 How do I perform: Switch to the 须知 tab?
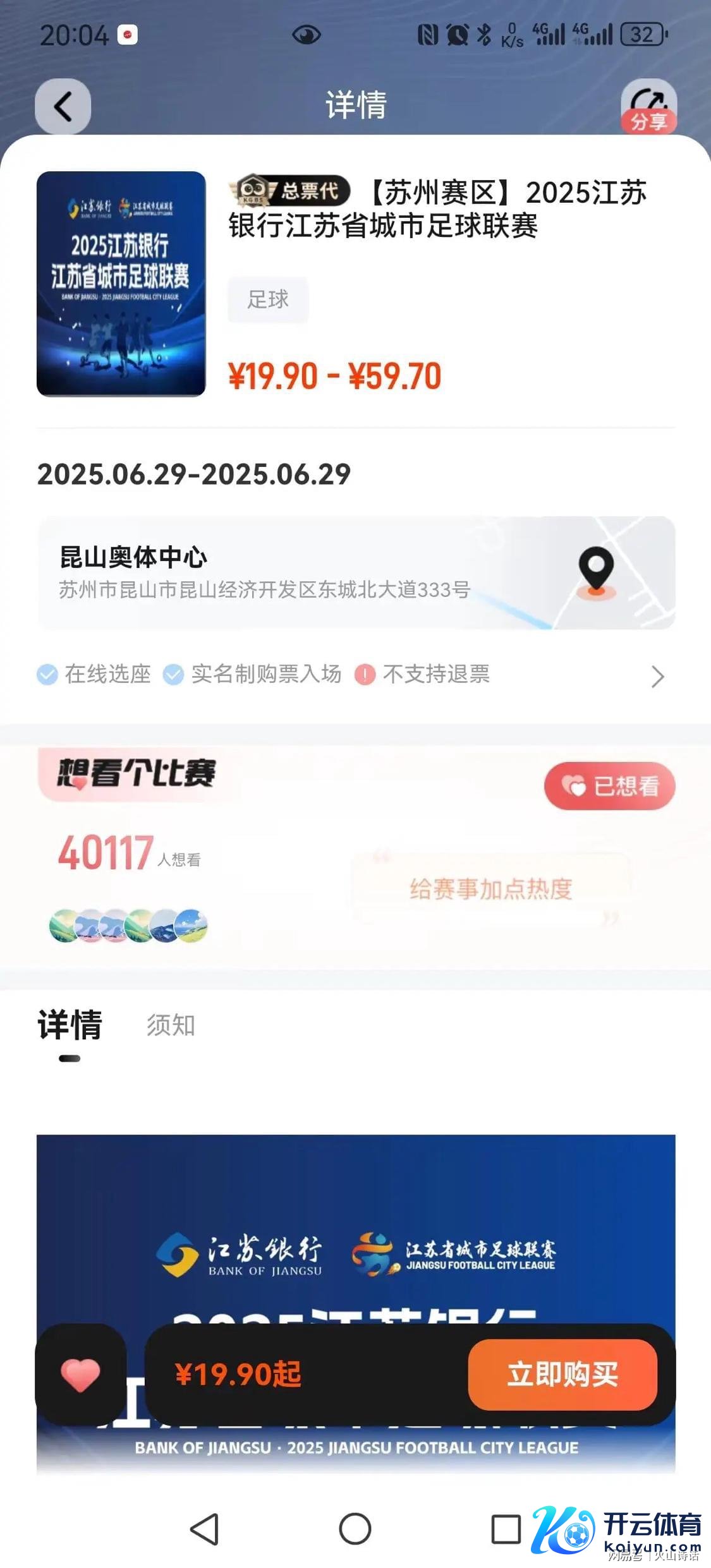171,1025
